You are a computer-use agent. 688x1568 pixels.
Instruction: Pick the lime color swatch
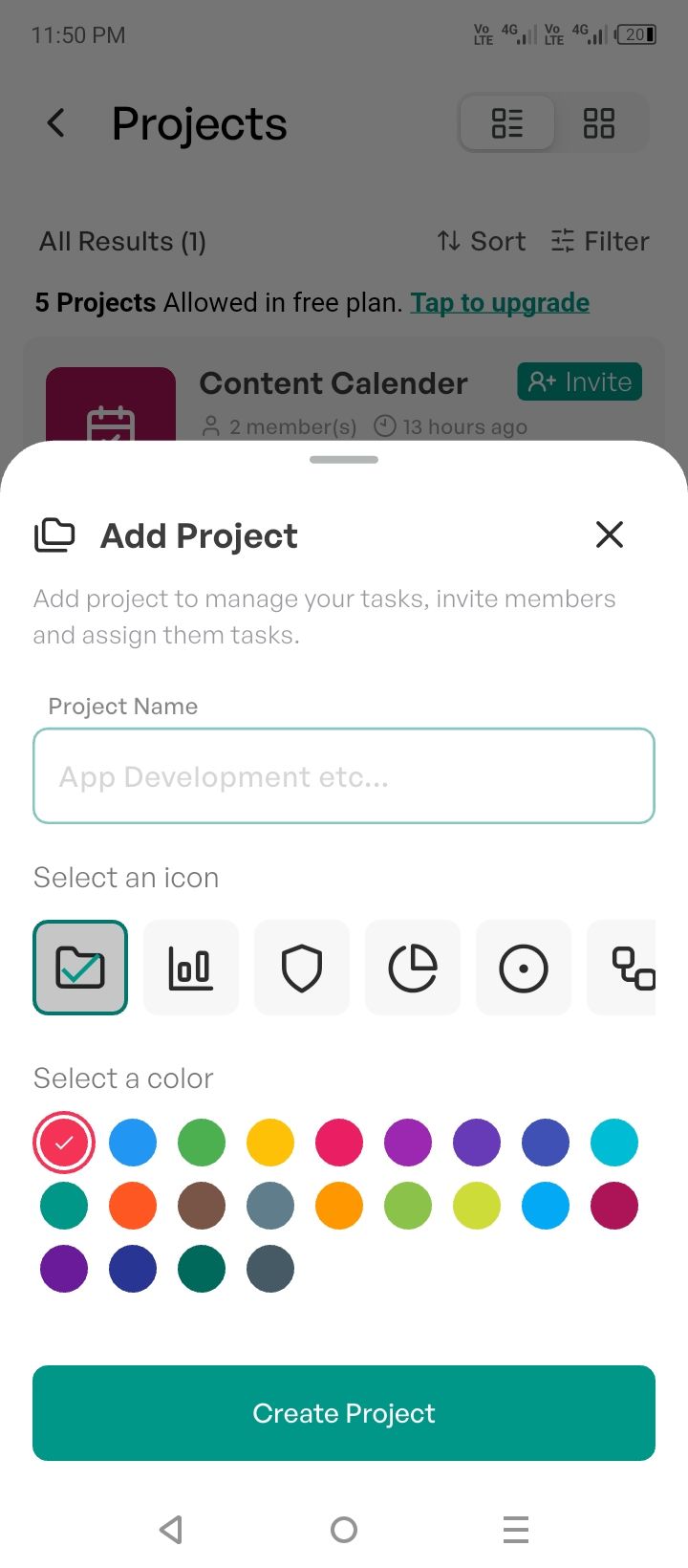477,1206
